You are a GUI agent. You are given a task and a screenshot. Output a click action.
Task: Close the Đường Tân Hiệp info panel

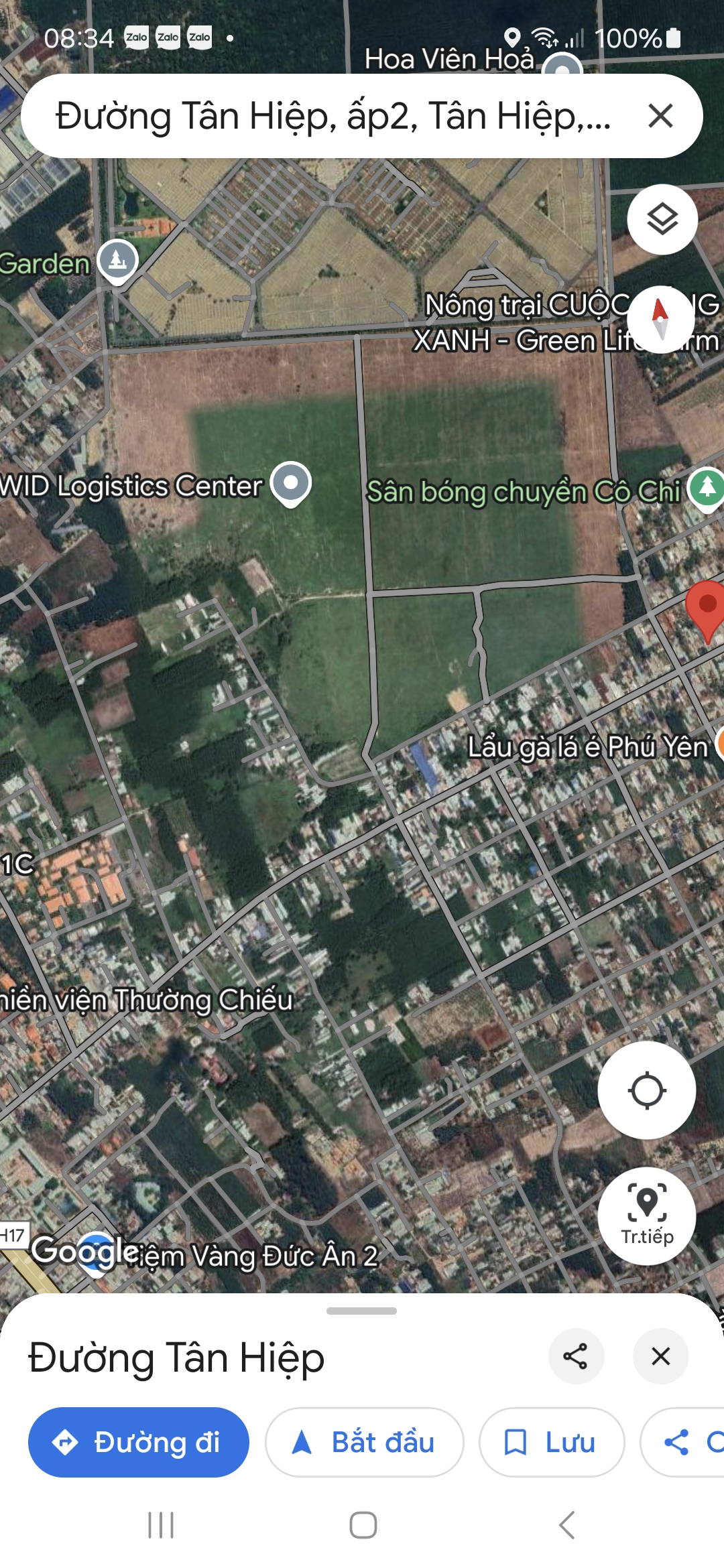click(661, 1356)
